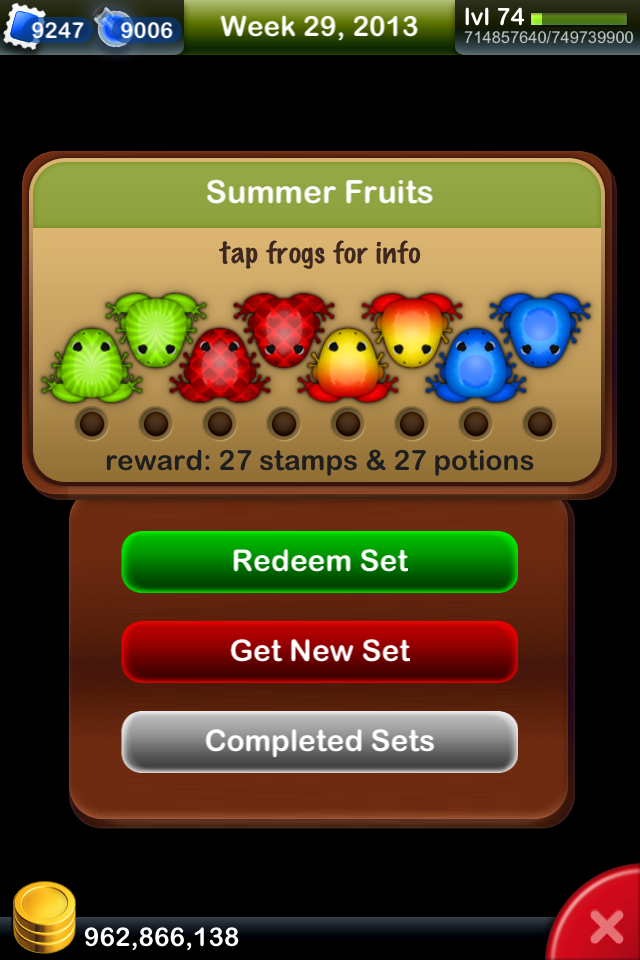Open the Completed Sets list
640x960 pixels.
319,741
